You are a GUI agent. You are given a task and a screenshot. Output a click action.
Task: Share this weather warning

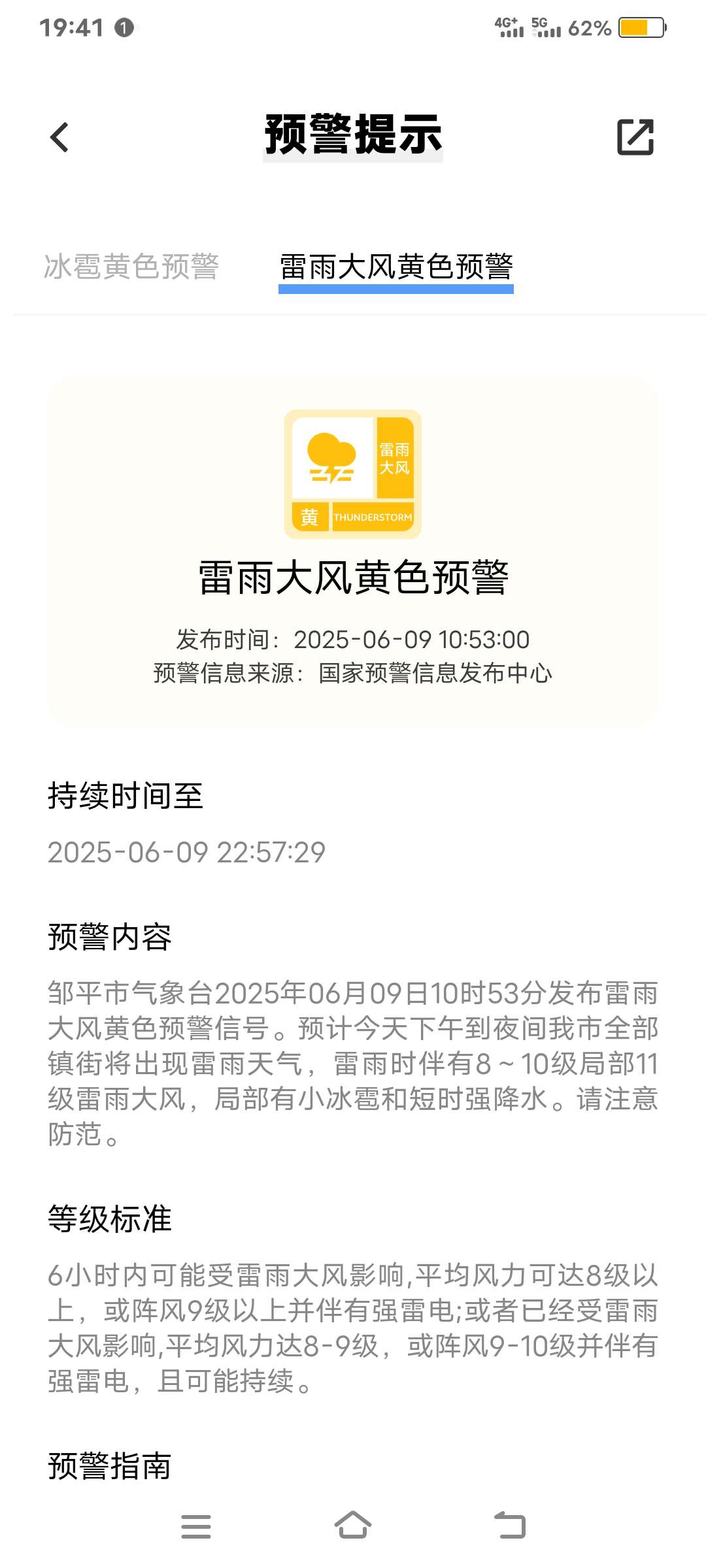635,137
